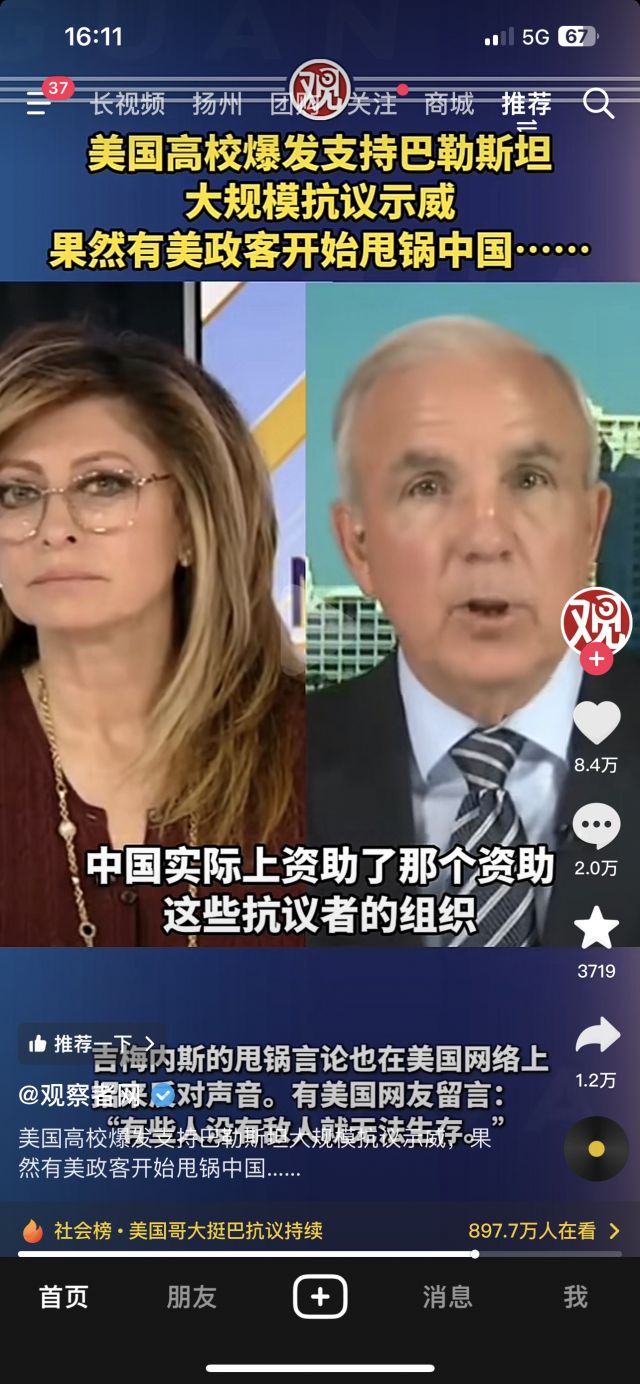The height and width of the screenshot is (1384, 640).
Task: Switch to the 长视频 tab
Action: tap(128, 103)
